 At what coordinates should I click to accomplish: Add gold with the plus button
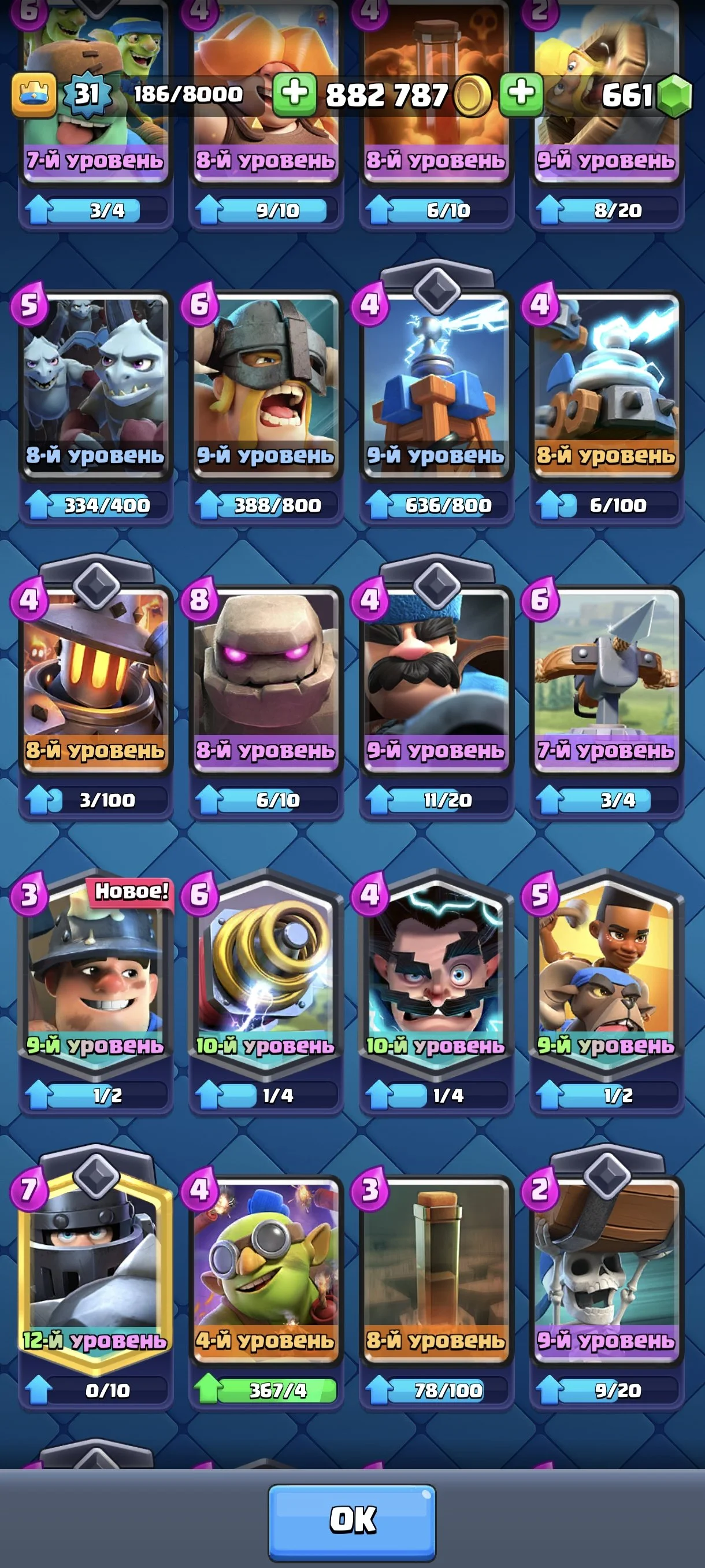[294, 94]
